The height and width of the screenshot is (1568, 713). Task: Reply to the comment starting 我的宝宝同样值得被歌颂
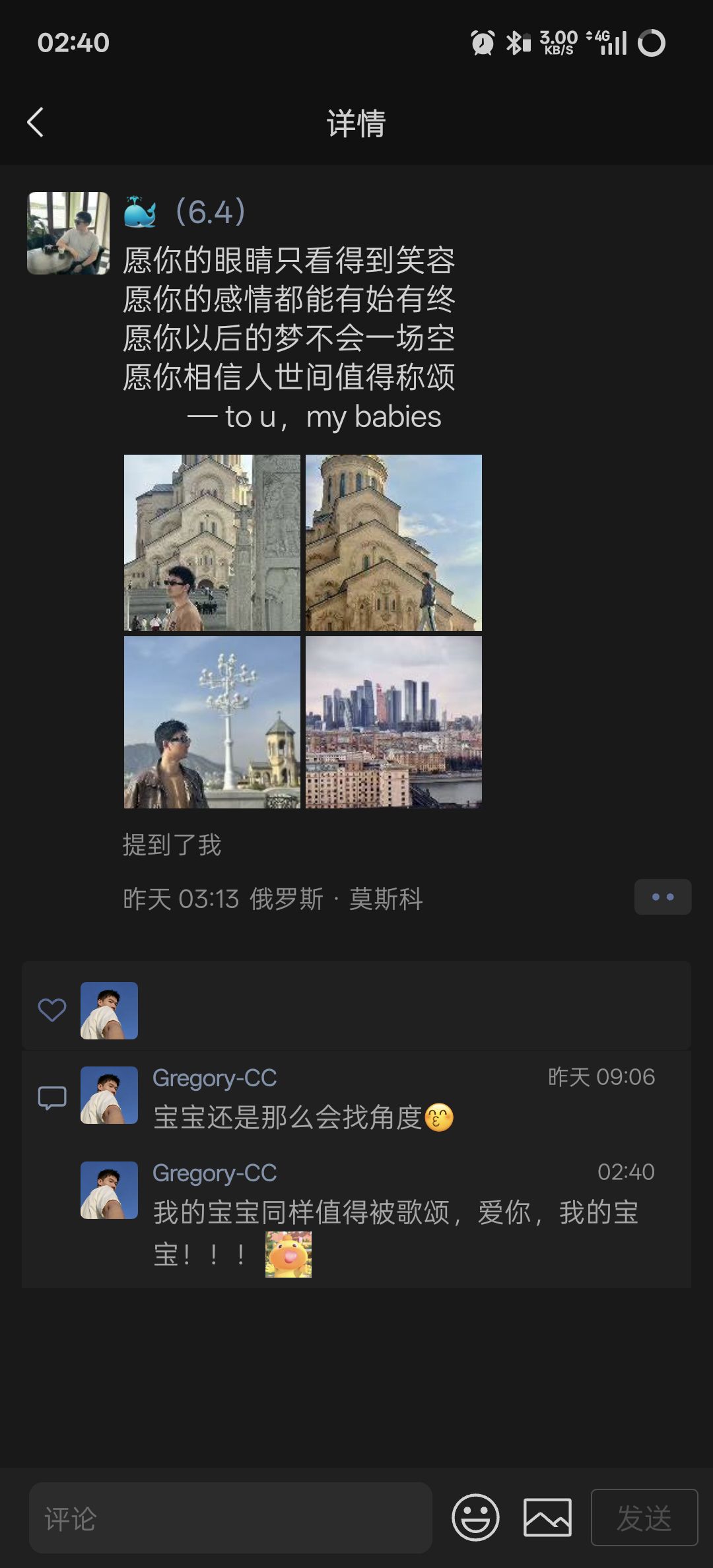[x=396, y=1213]
